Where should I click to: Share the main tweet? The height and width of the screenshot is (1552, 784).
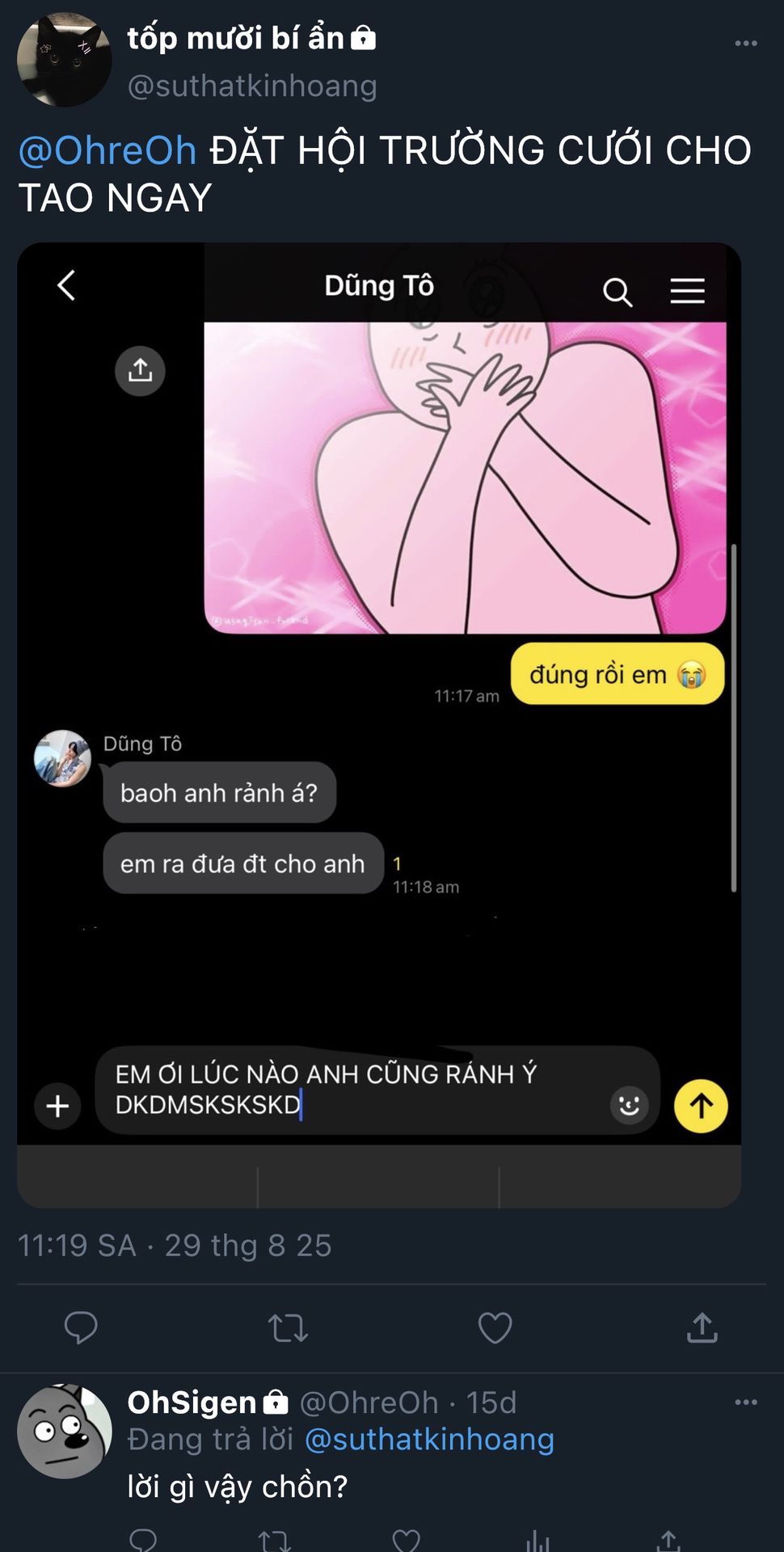pos(702,1327)
